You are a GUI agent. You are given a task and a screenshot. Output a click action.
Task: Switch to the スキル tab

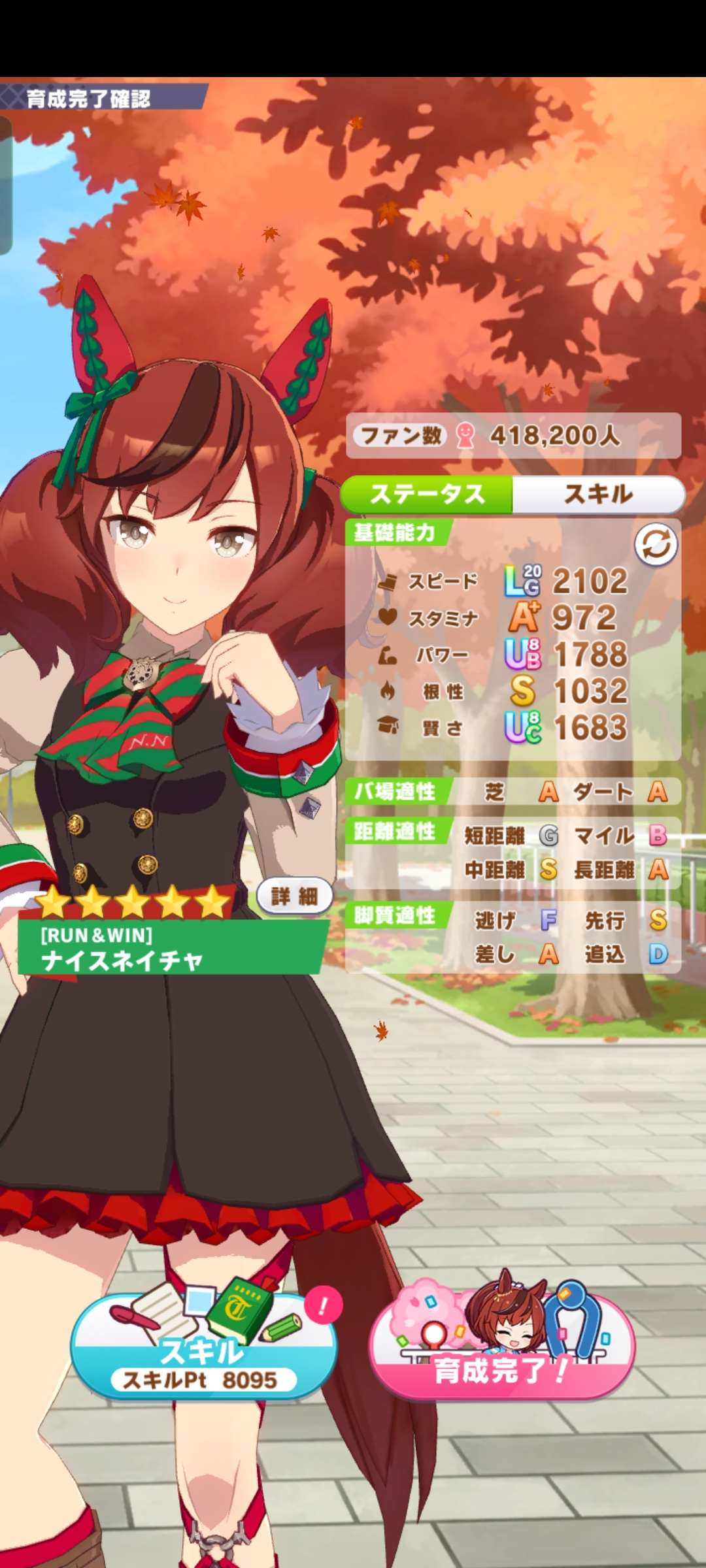pyautogui.click(x=598, y=494)
